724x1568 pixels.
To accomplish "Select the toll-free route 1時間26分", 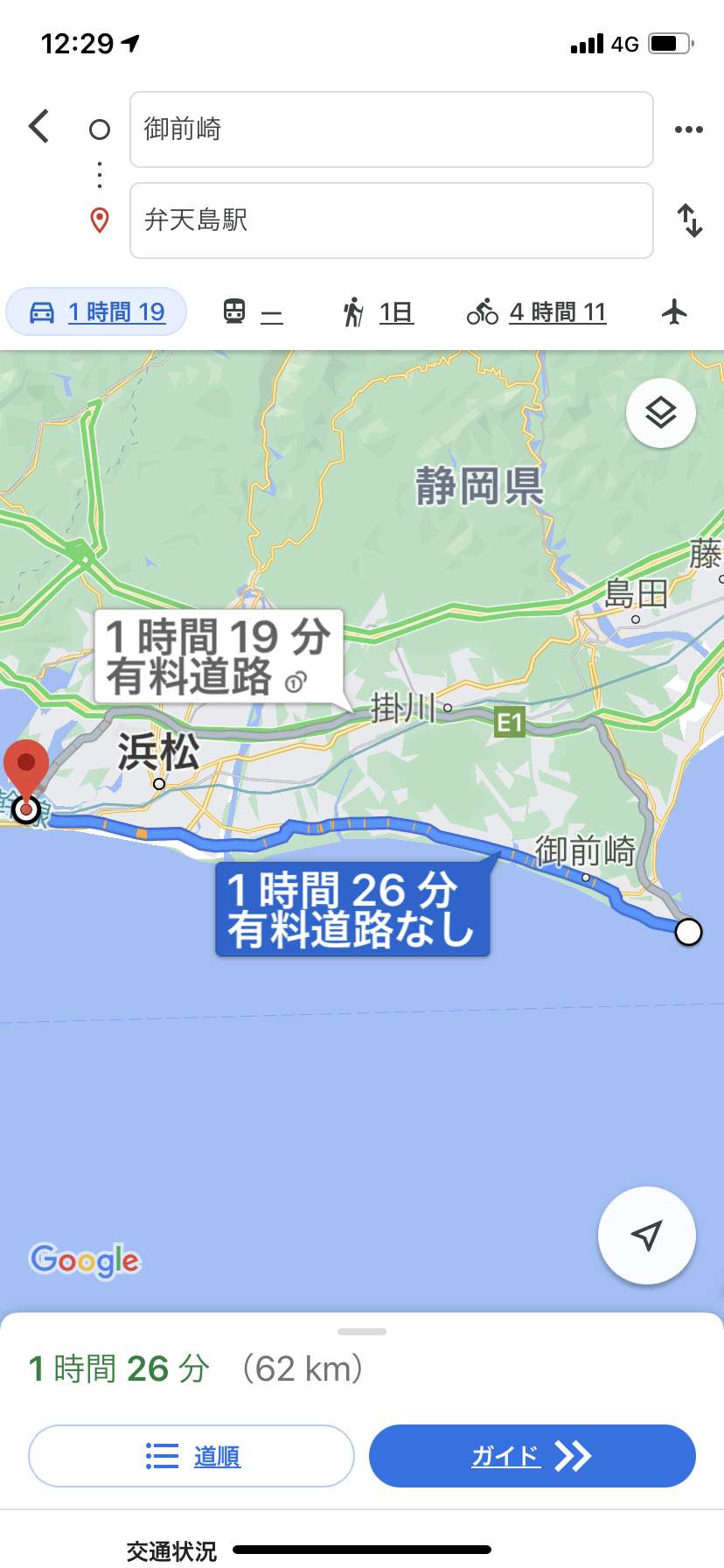I will coord(352,910).
